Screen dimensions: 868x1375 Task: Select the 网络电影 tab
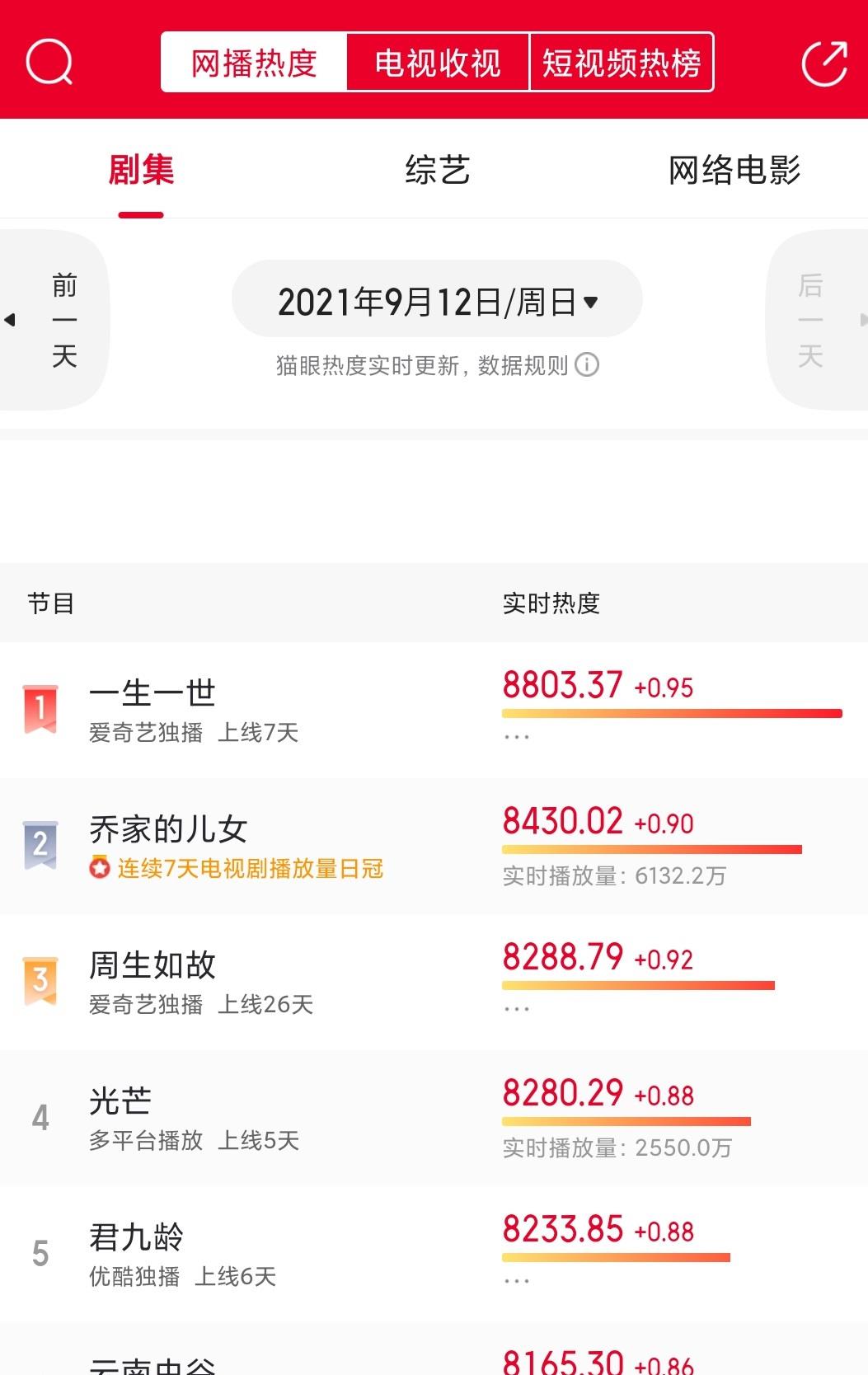pos(736,169)
